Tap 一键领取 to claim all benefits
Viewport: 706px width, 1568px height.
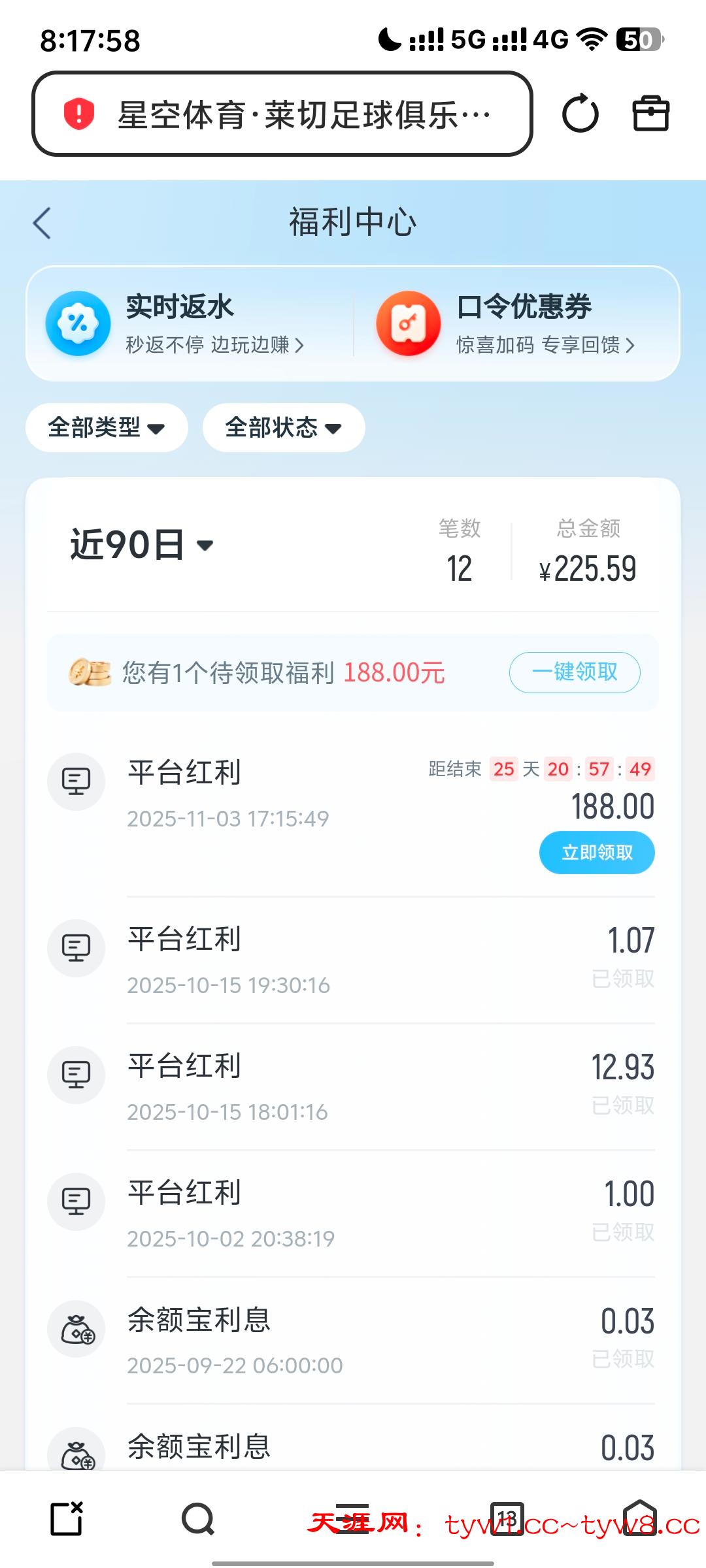574,672
